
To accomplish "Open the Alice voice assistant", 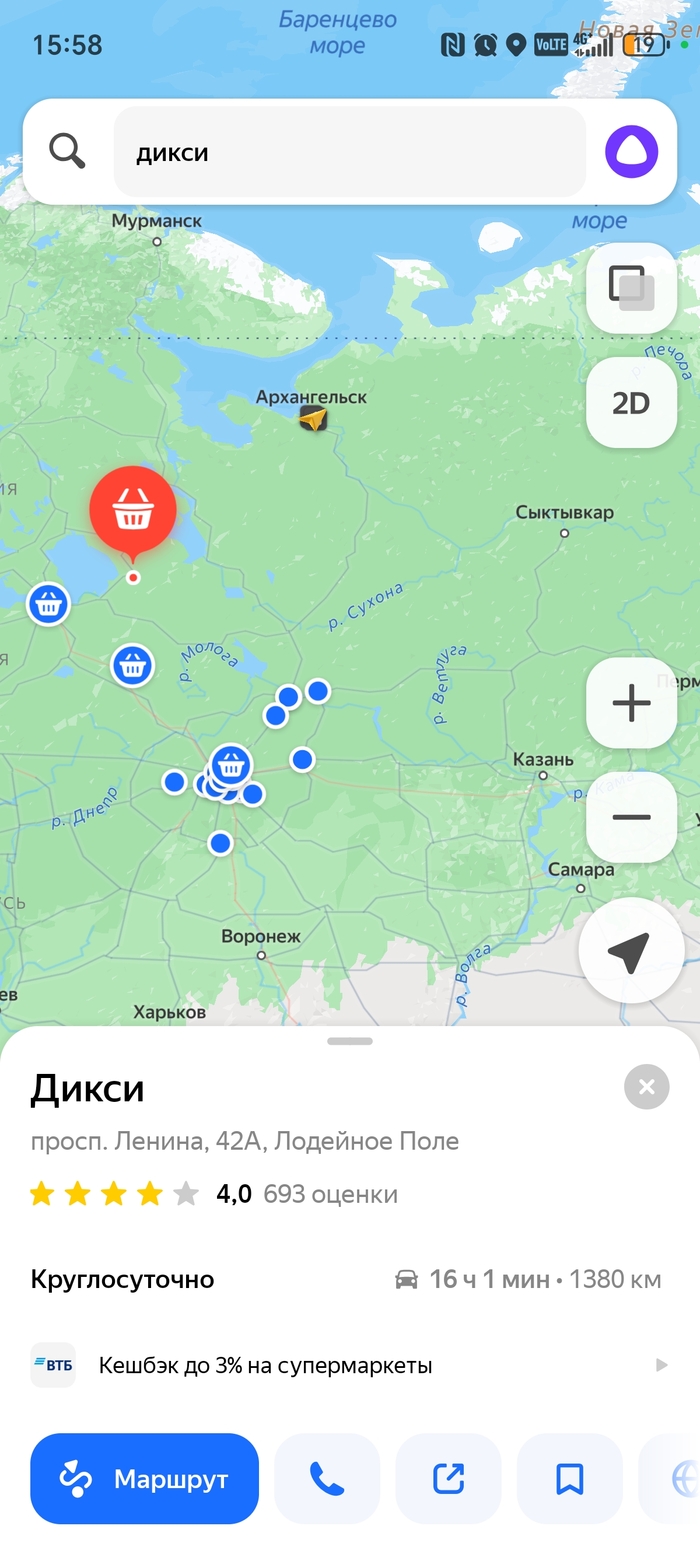I will [x=631, y=152].
